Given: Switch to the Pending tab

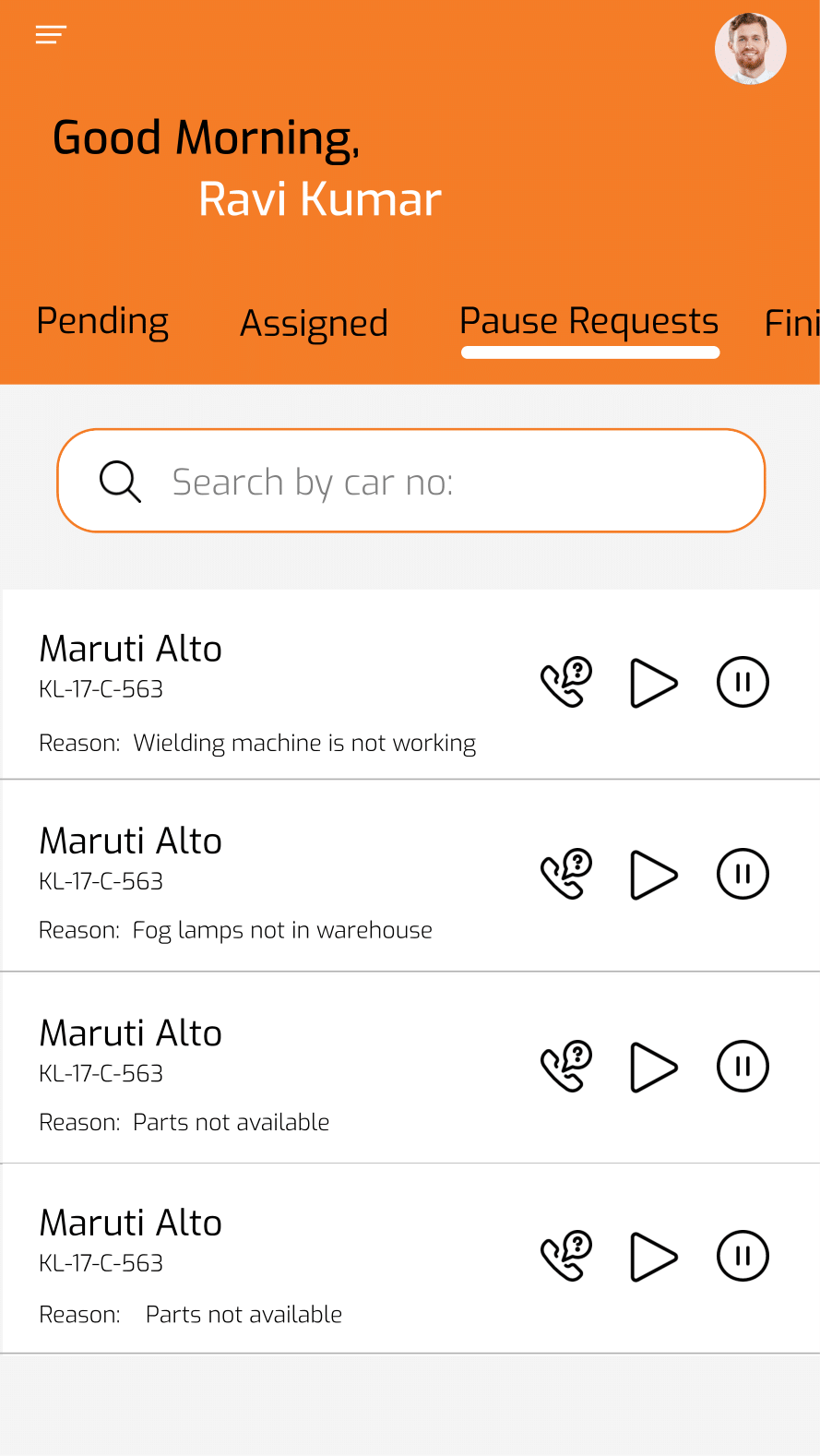Looking at the screenshot, I should pos(102,322).
